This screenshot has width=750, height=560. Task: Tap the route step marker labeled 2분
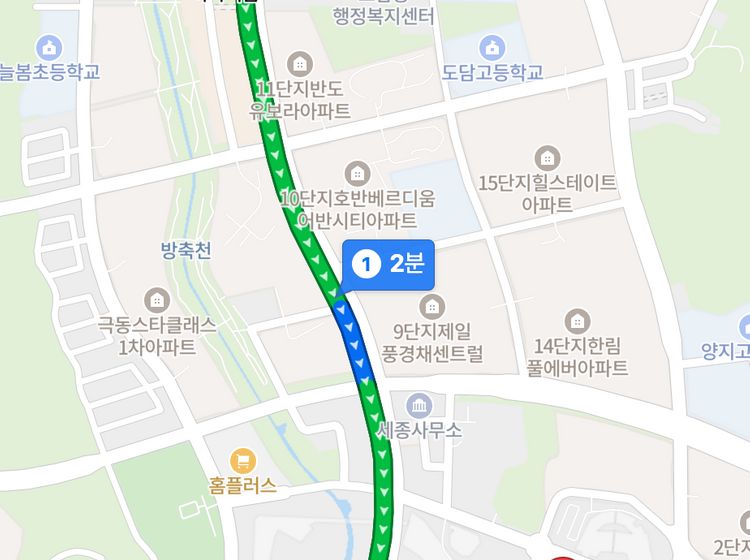point(389,265)
